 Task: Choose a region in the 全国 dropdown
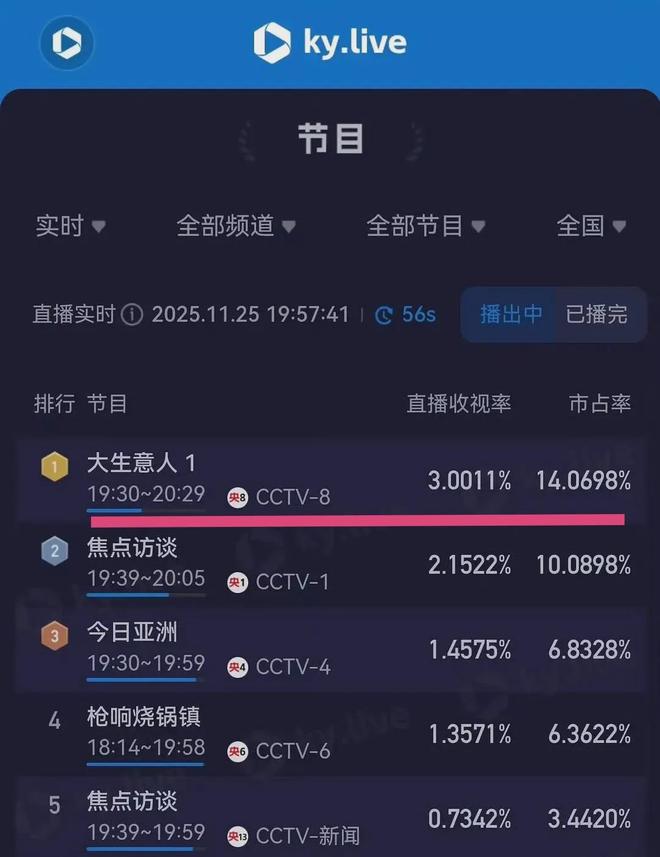click(591, 226)
